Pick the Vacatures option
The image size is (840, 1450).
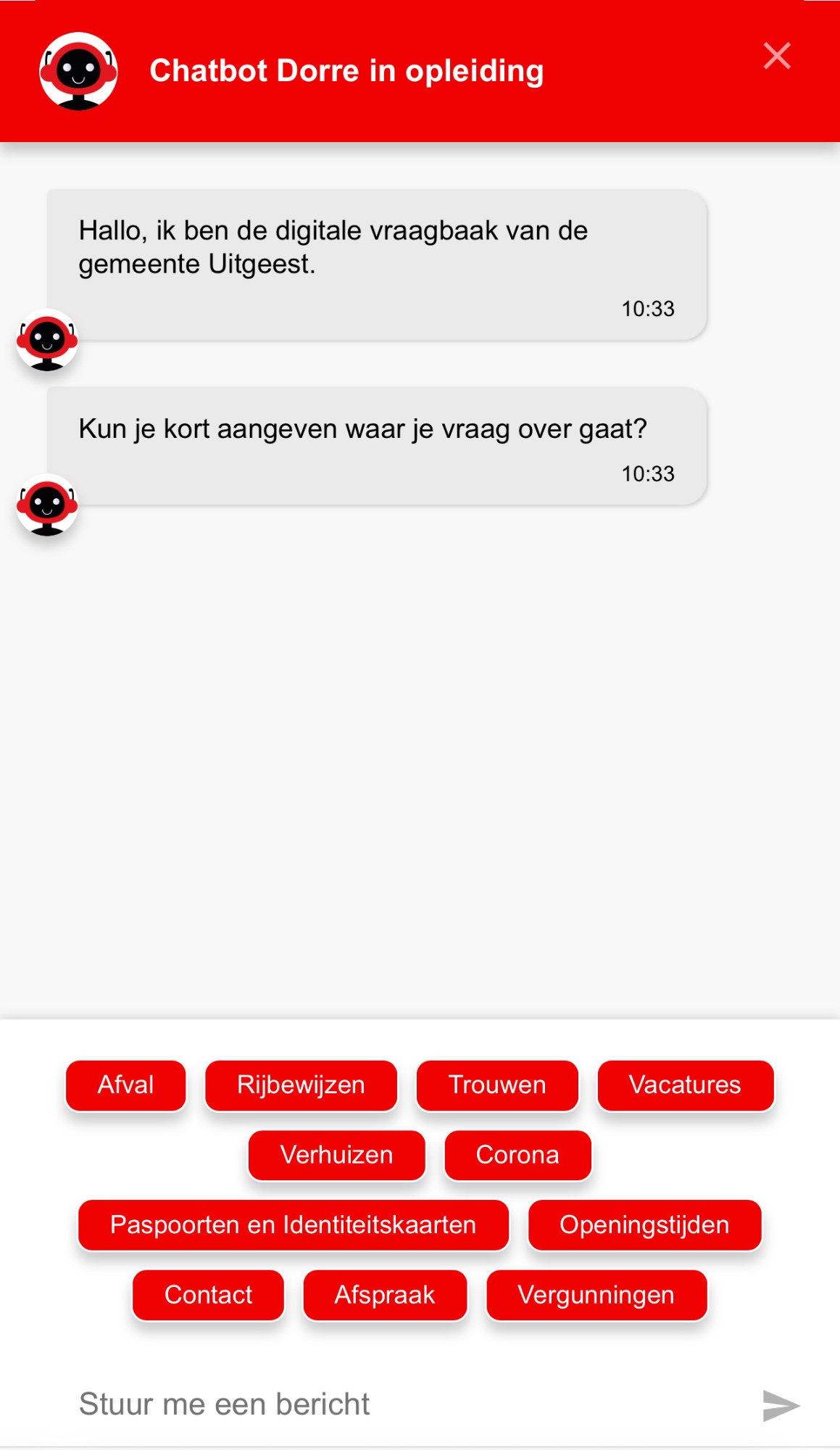coord(685,1085)
